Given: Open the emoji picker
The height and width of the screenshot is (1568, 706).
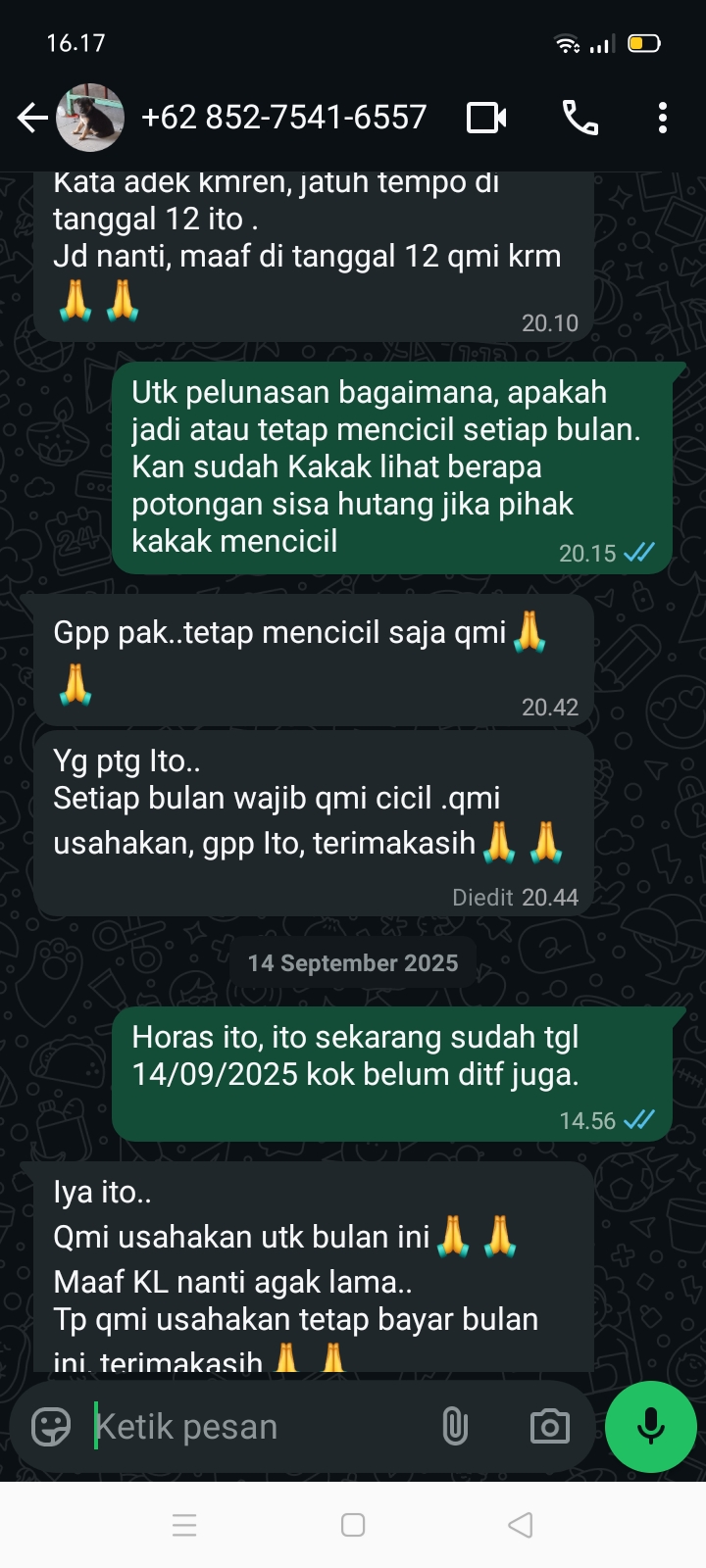Looking at the screenshot, I should click(51, 1427).
